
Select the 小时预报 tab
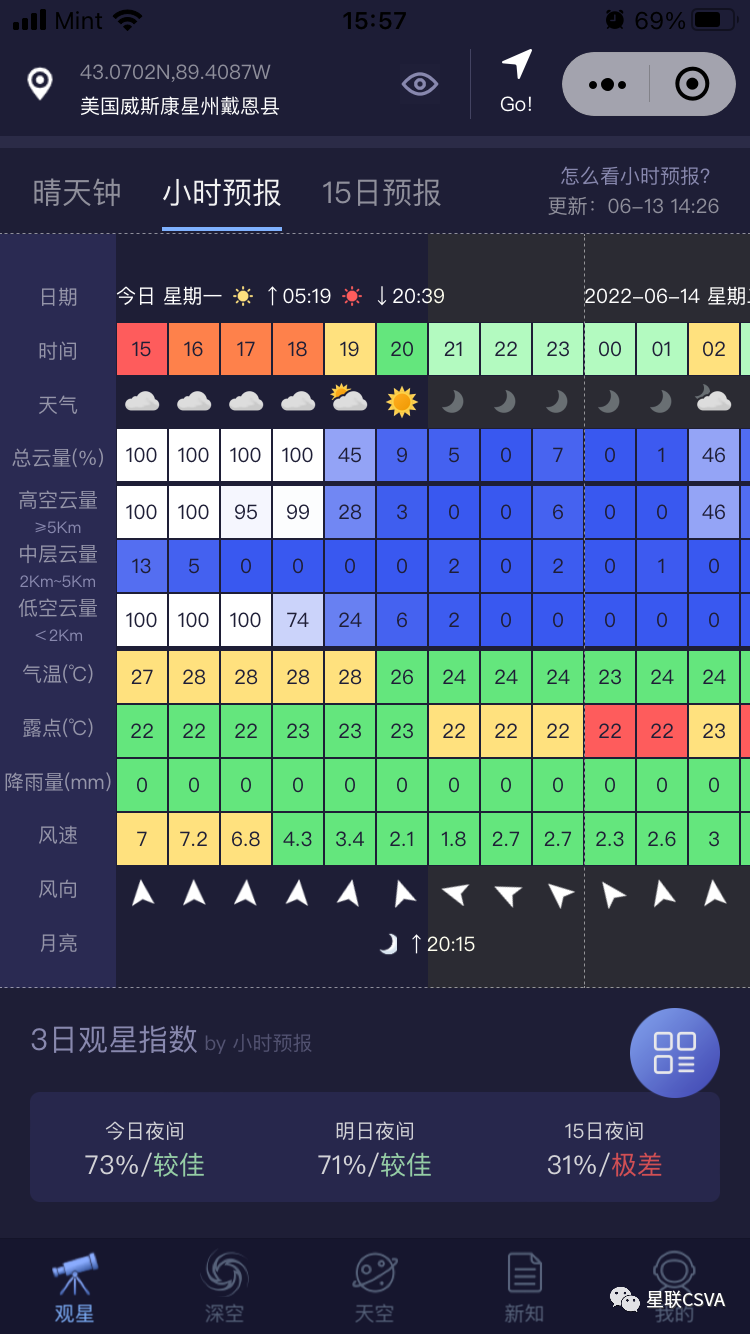222,193
